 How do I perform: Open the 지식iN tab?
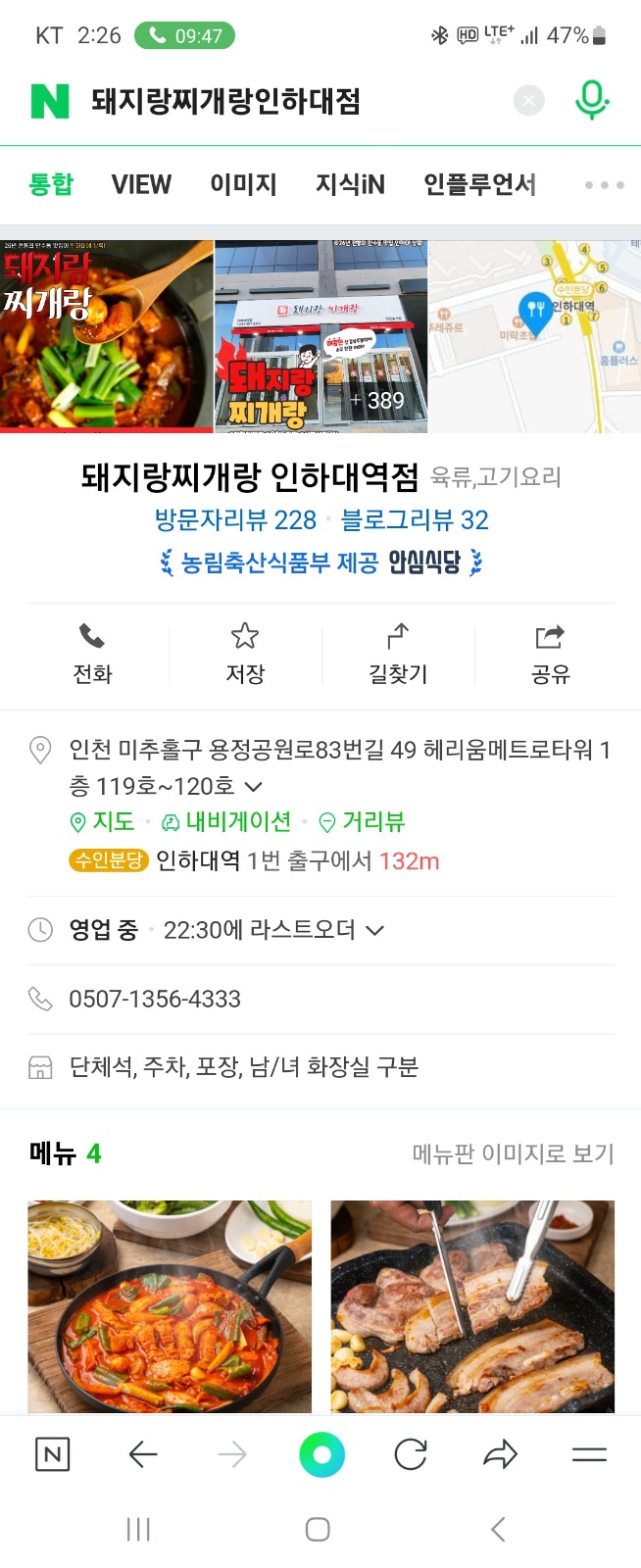pos(350,184)
